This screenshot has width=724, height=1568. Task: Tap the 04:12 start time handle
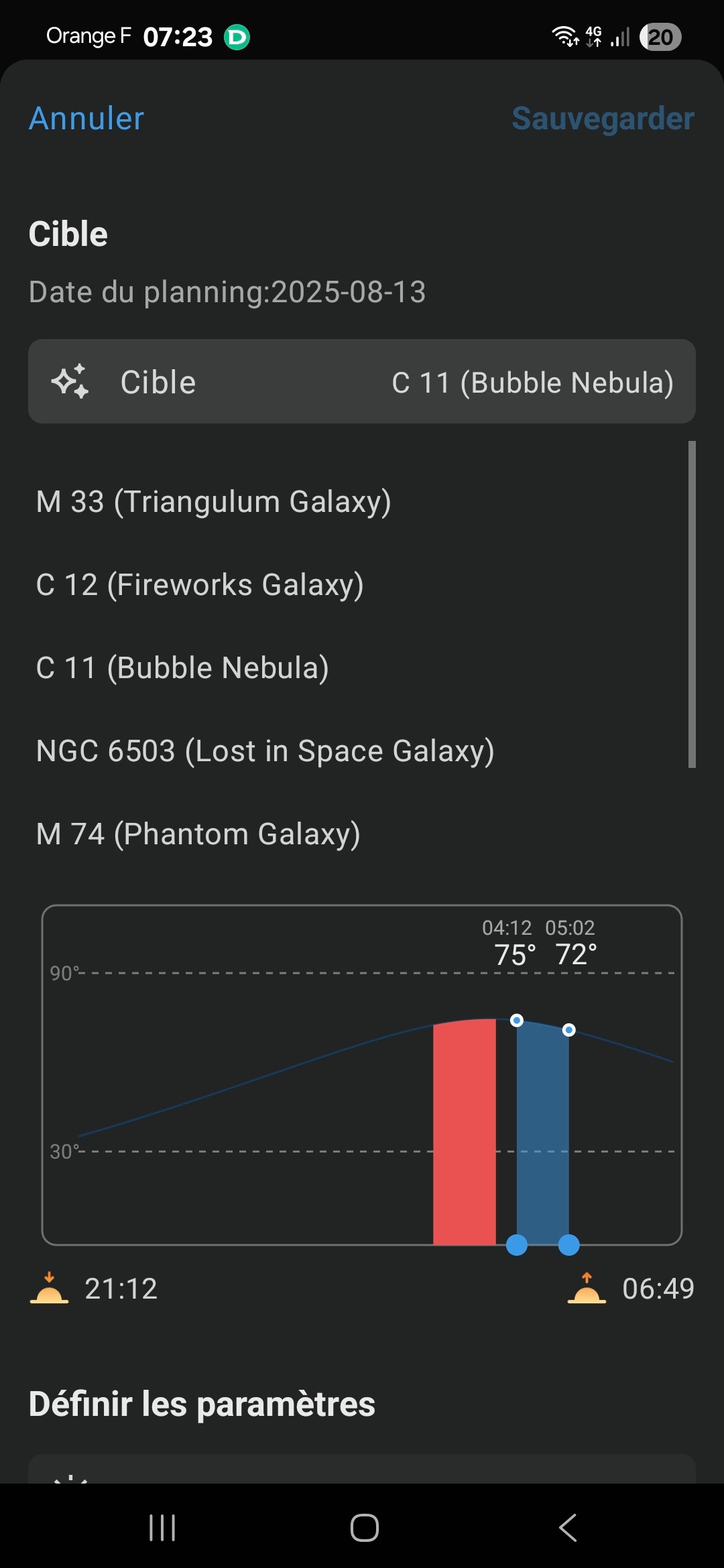click(516, 1245)
